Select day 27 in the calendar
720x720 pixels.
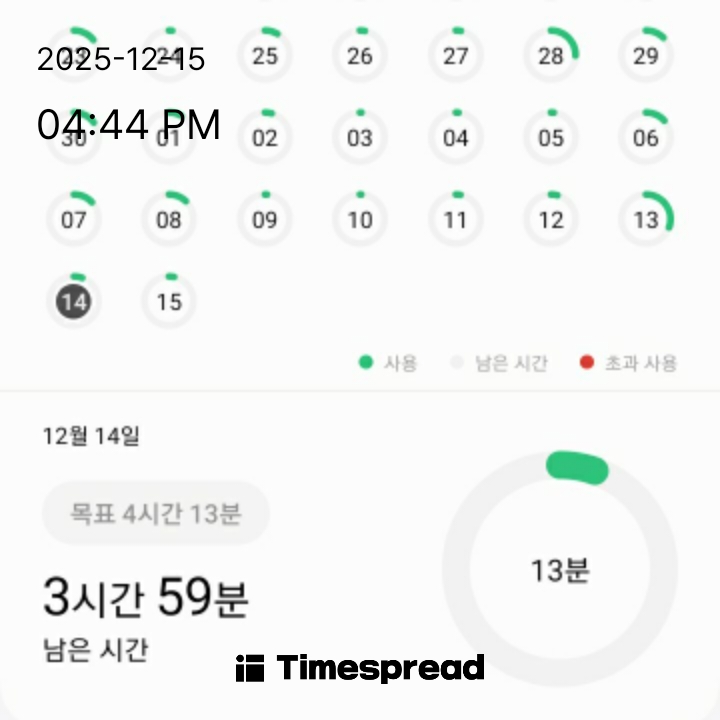(x=456, y=56)
